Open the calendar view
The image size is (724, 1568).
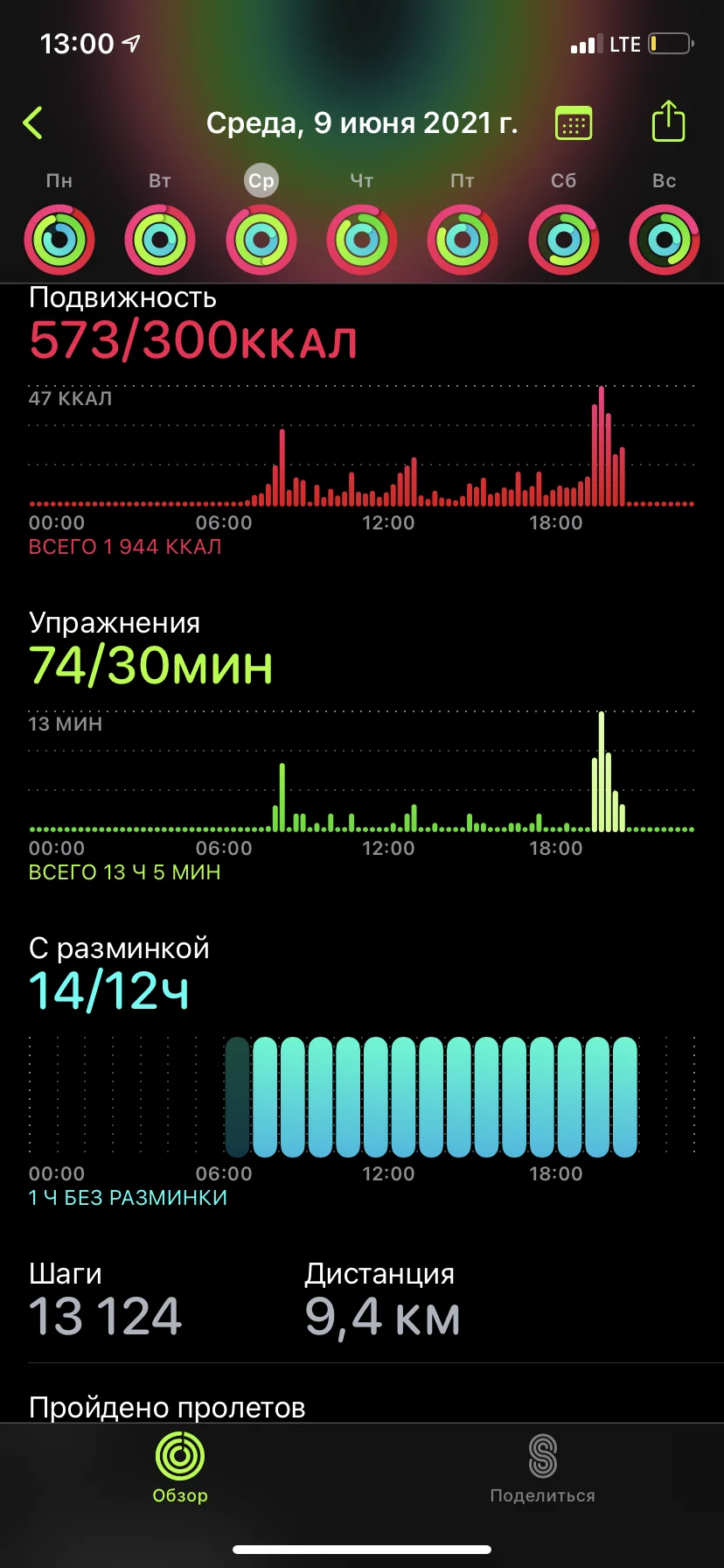tap(574, 123)
